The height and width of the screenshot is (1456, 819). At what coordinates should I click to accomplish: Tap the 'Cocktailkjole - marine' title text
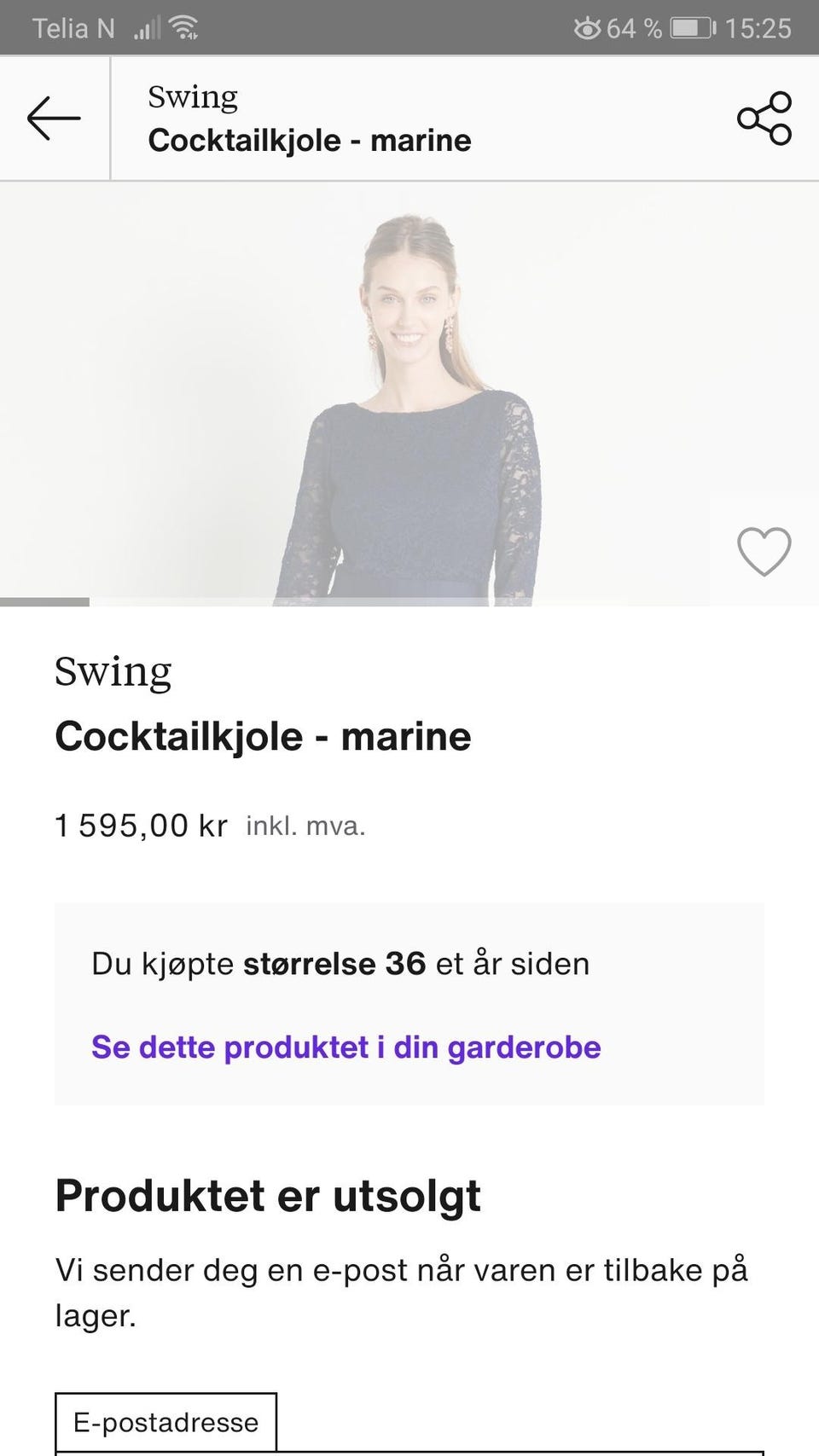[263, 736]
